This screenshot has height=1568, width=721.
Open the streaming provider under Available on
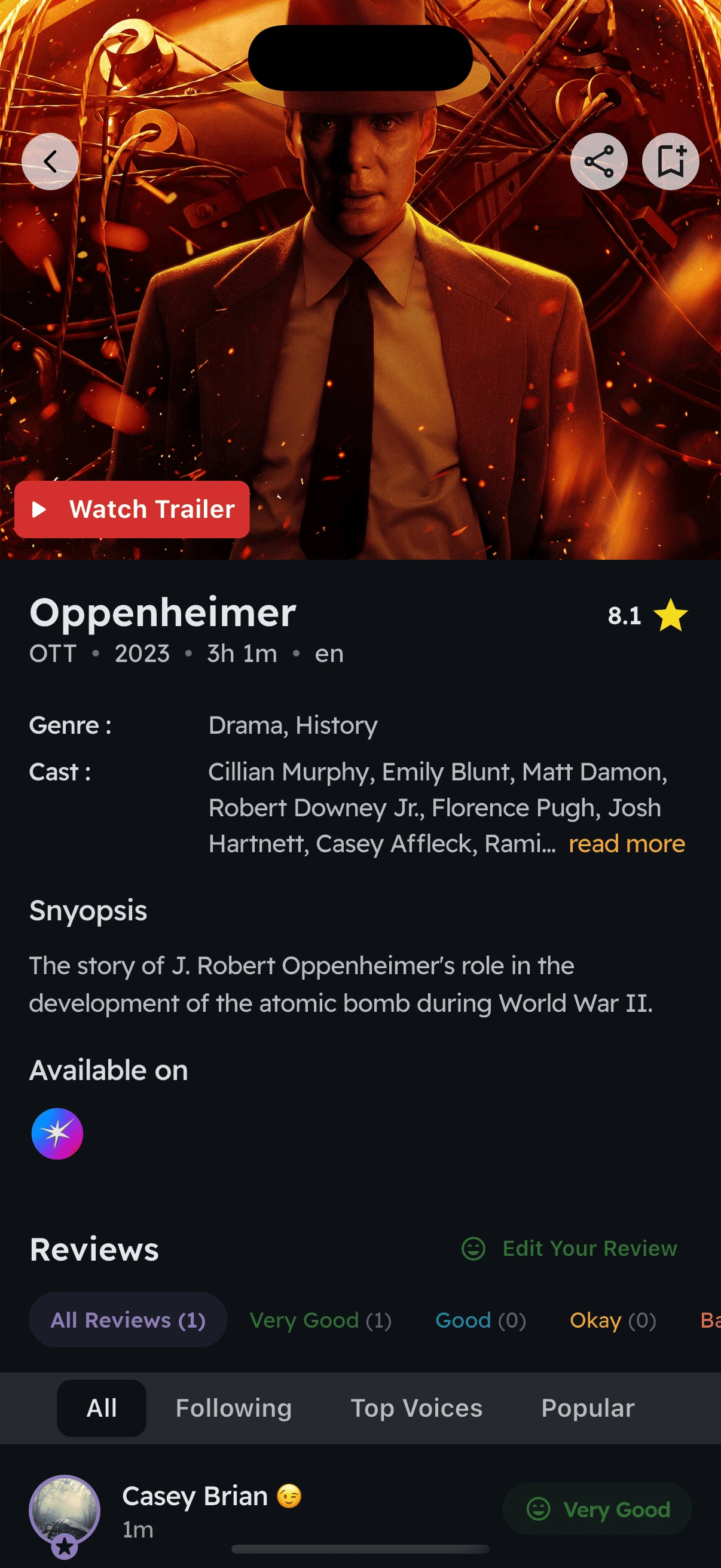57,1133
